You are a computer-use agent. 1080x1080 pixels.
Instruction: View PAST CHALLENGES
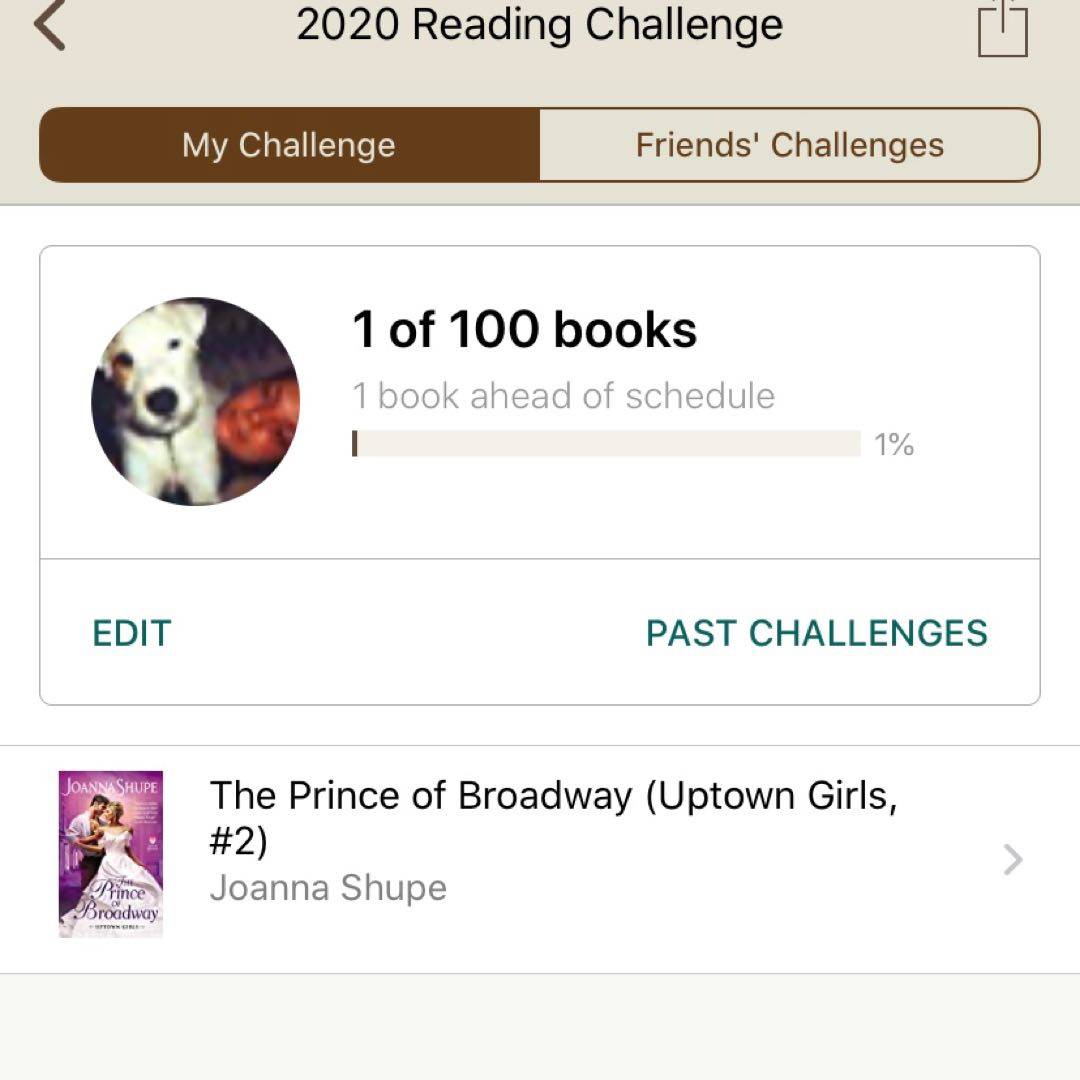tap(816, 633)
